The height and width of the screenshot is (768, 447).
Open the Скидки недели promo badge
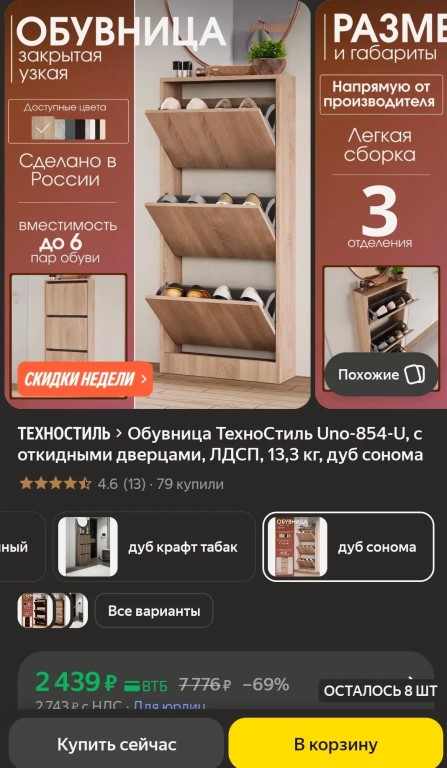(85, 379)
